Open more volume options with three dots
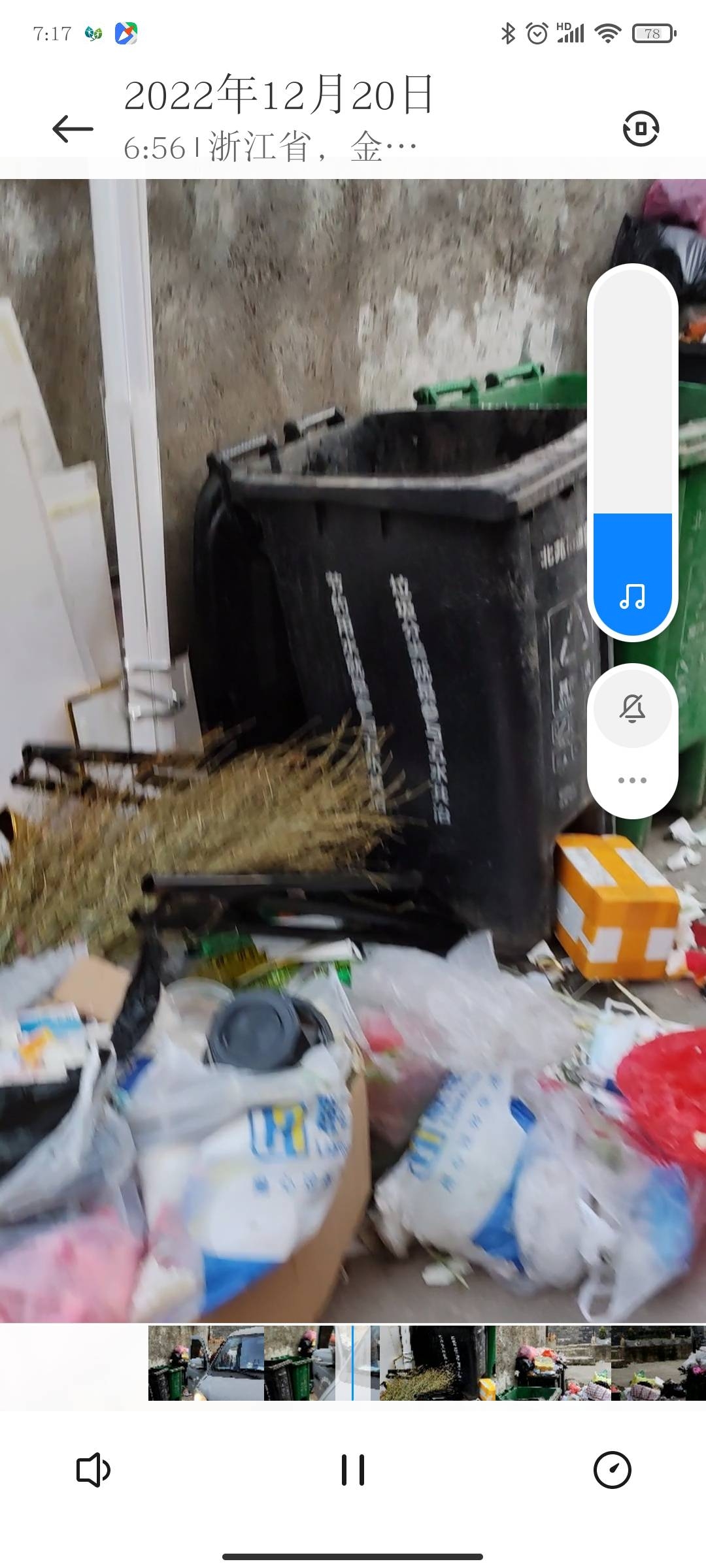 tap(632, 780)
